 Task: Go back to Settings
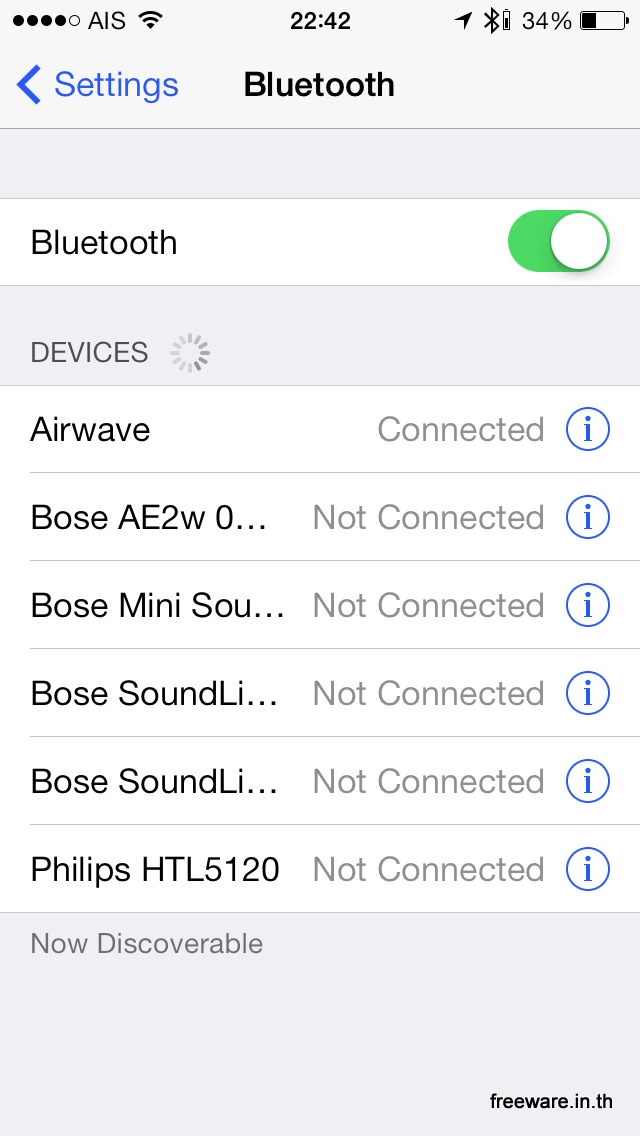97,85
